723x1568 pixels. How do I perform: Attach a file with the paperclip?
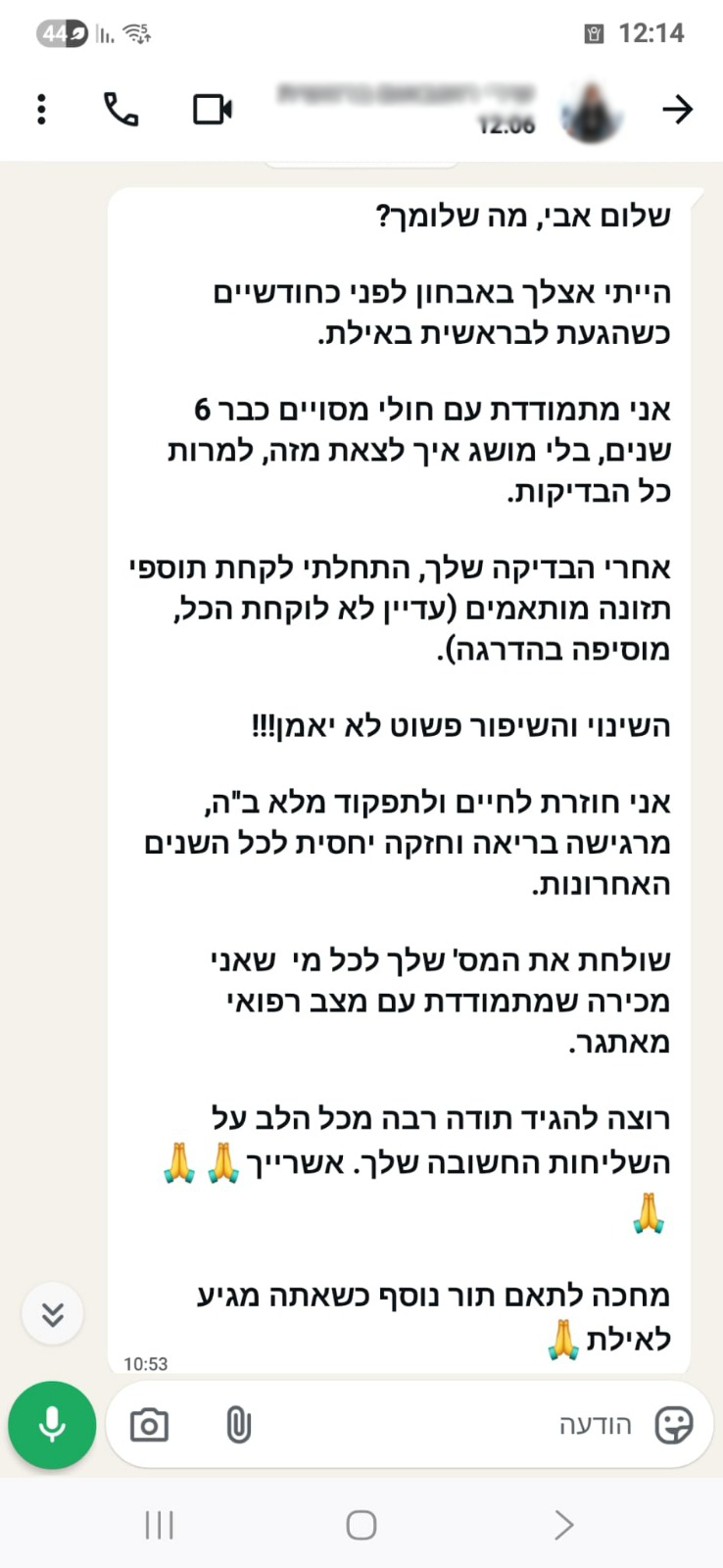pyautogui.click(x=238, y=1424)
